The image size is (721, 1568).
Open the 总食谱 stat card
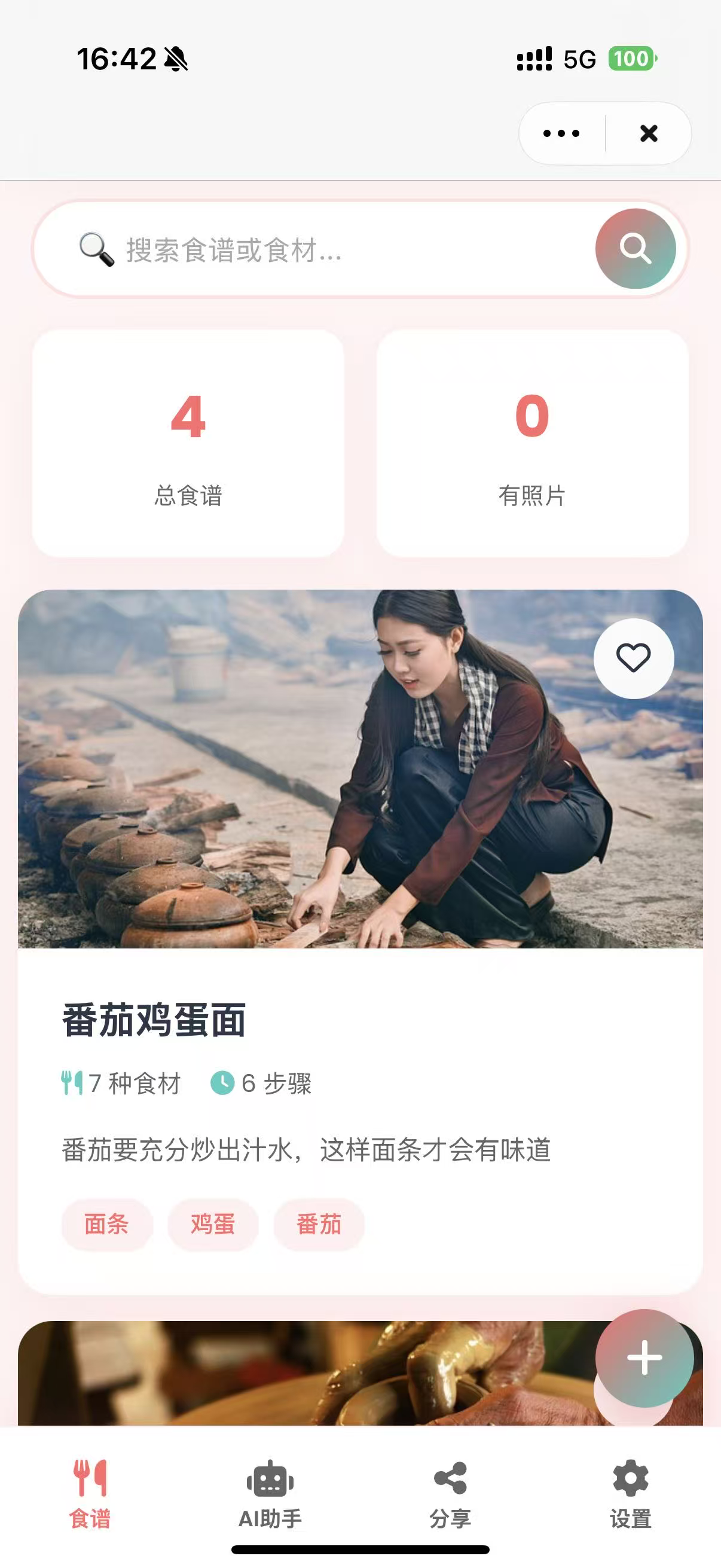(188, 443)
